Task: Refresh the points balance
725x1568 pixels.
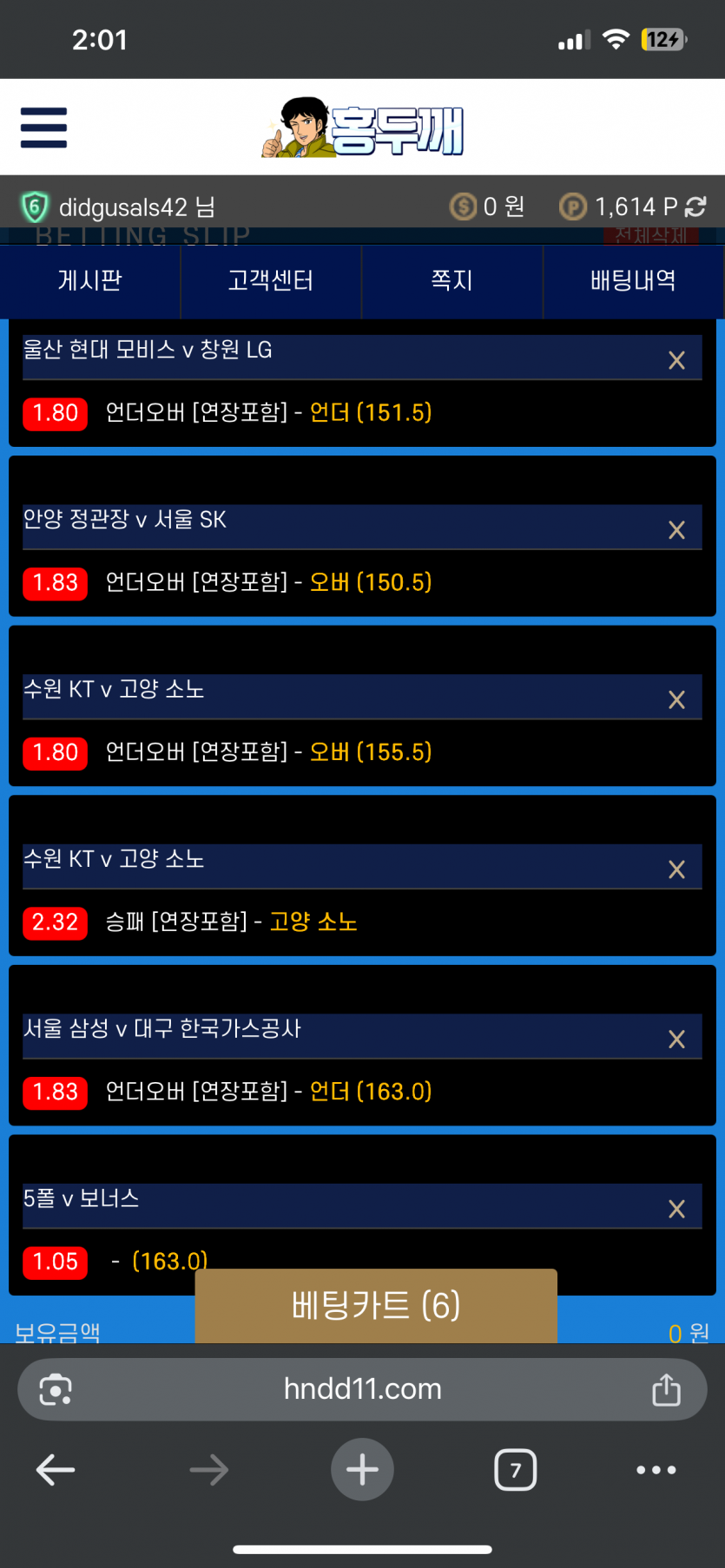Action: 695,207
